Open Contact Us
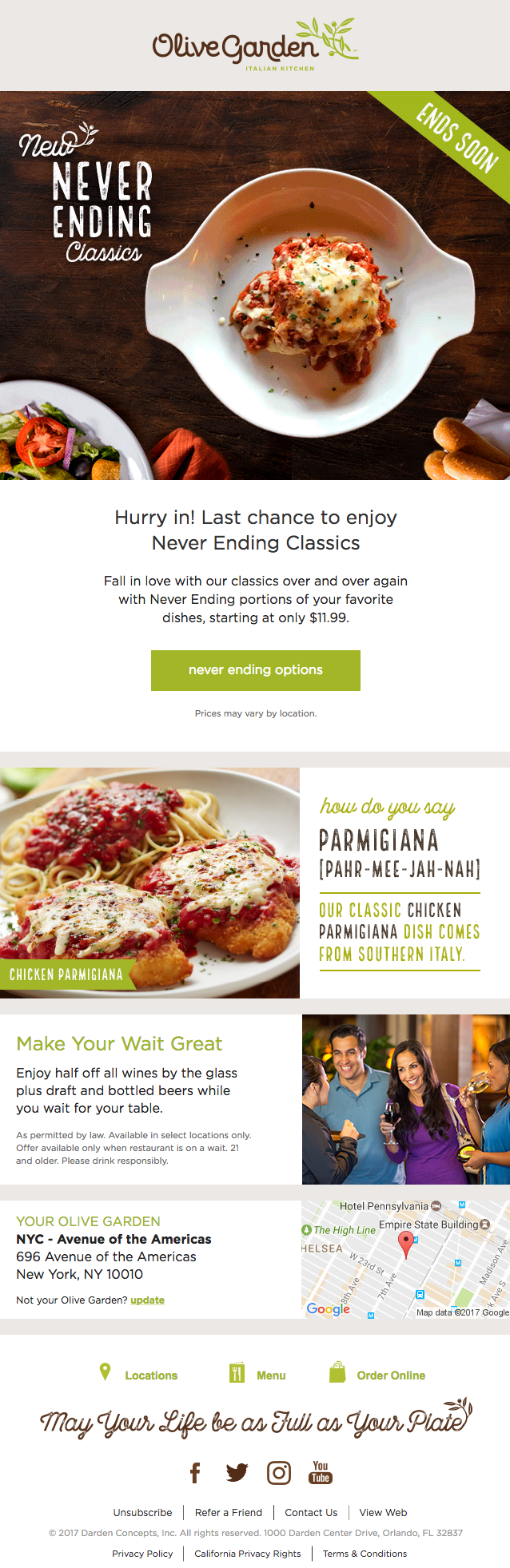Viewport: 510px width, 1568px height. [x=311, y=1512]
